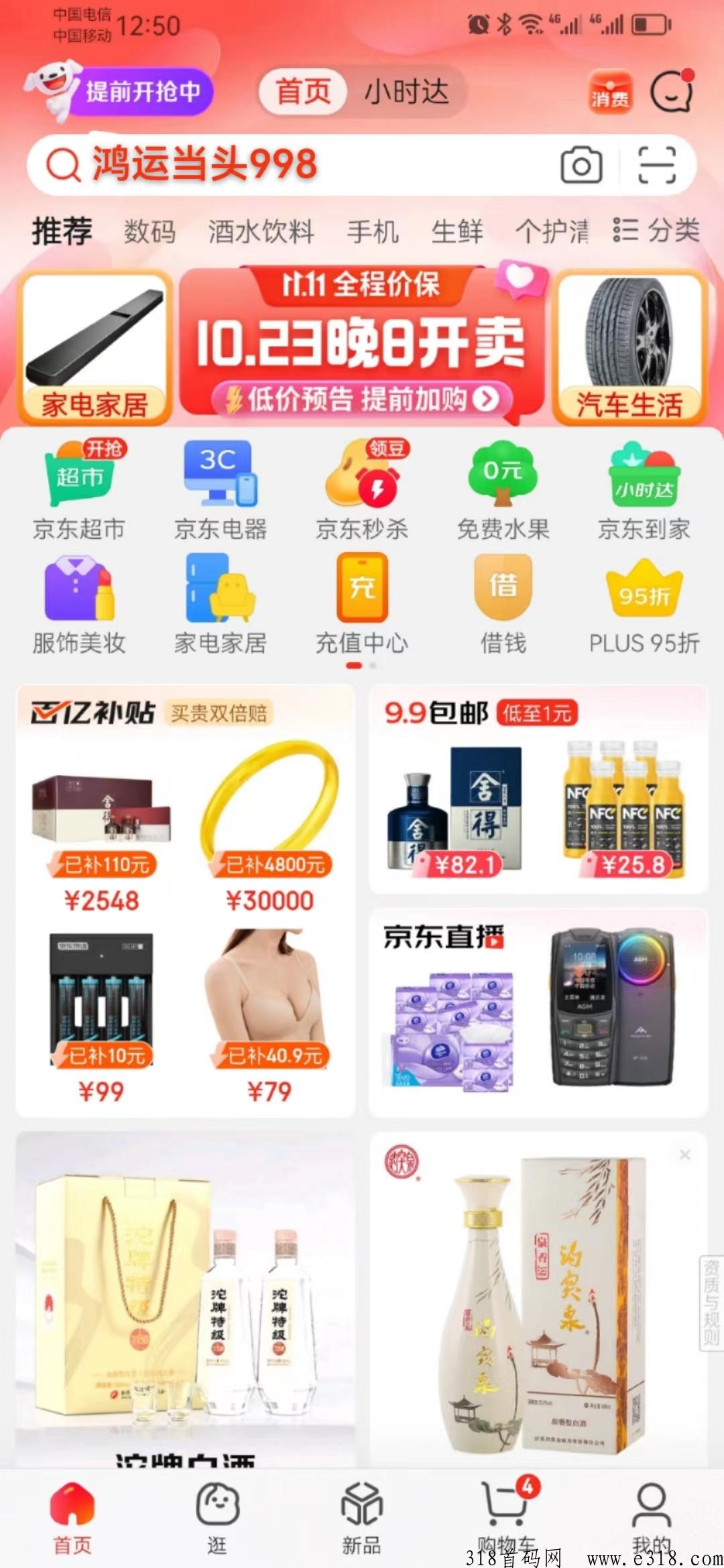
Task: Dismiss the 汾泉泉 liquor ad card
Action: (684, 1155)
